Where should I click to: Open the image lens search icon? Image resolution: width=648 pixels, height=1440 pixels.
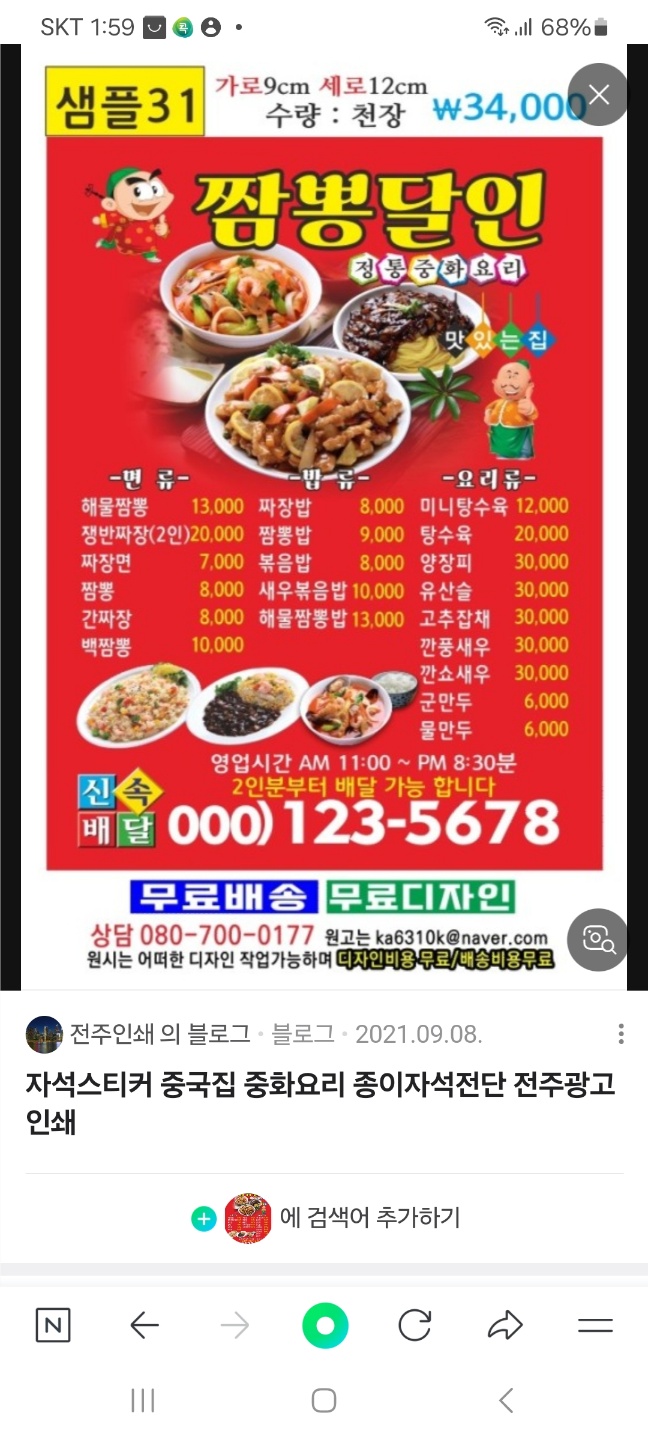click(598, 939)
